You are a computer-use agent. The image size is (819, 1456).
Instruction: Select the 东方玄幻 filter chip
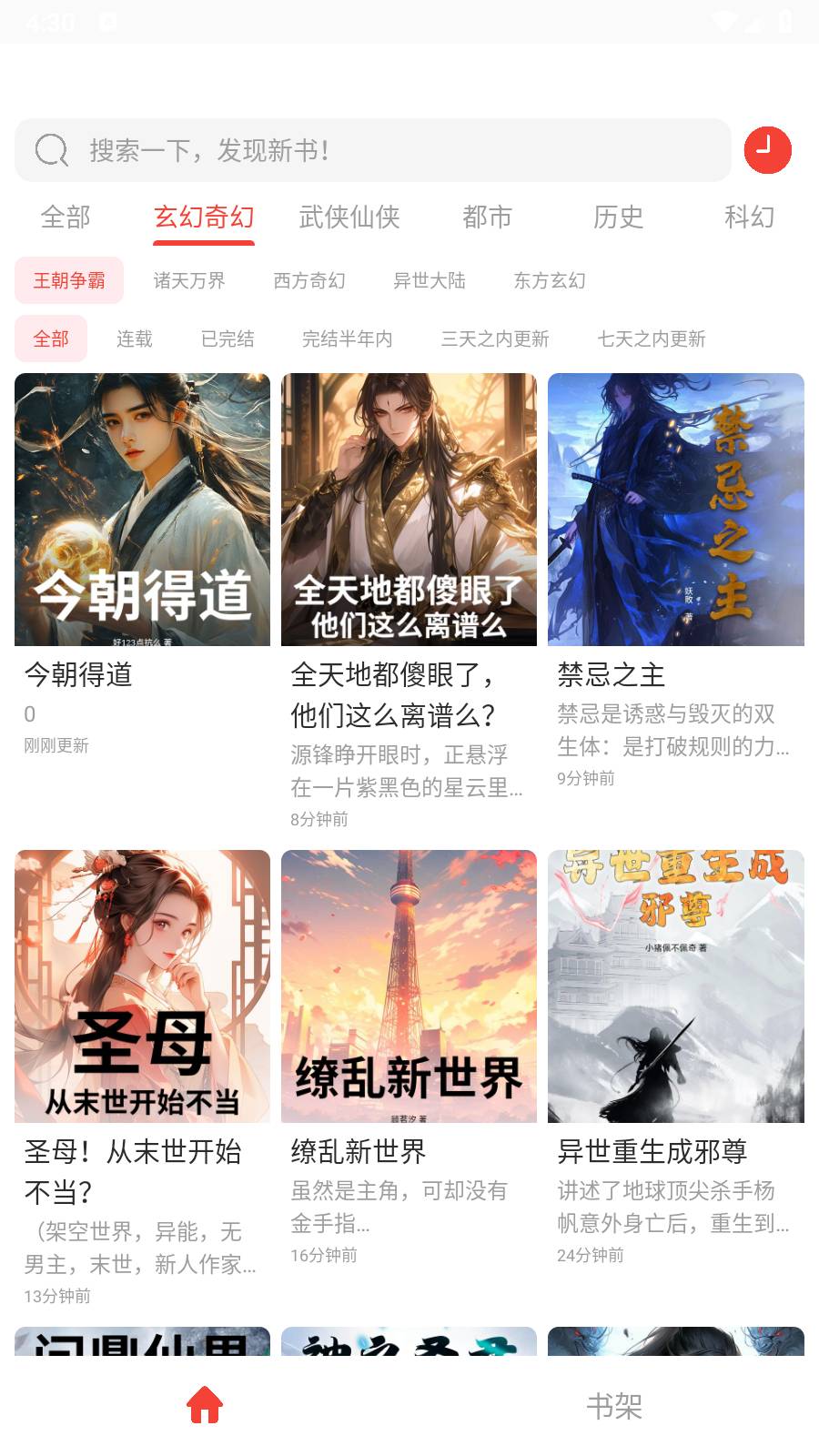pyautogui.click(x=547, y=281)
